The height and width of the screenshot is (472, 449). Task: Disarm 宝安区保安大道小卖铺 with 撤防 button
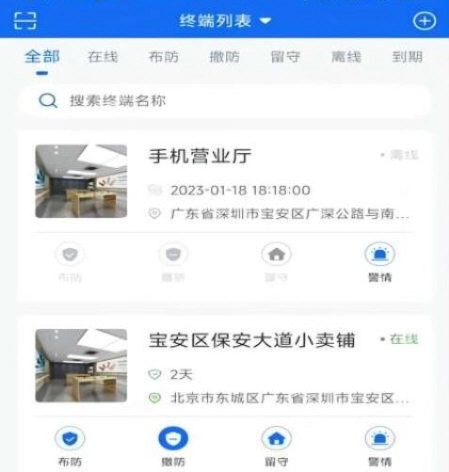pos(173,447)
